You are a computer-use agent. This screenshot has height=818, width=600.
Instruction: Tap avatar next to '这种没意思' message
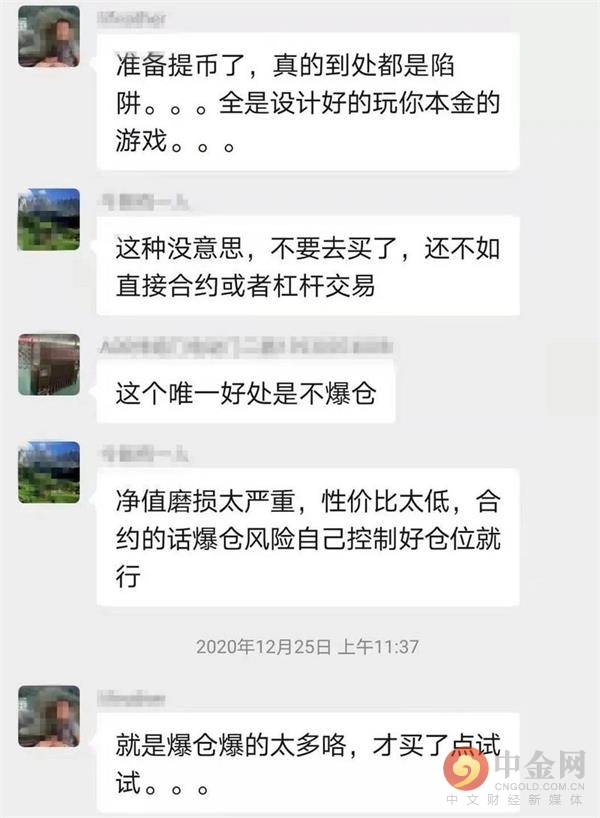pyautogui.click(x=48, y=218)
